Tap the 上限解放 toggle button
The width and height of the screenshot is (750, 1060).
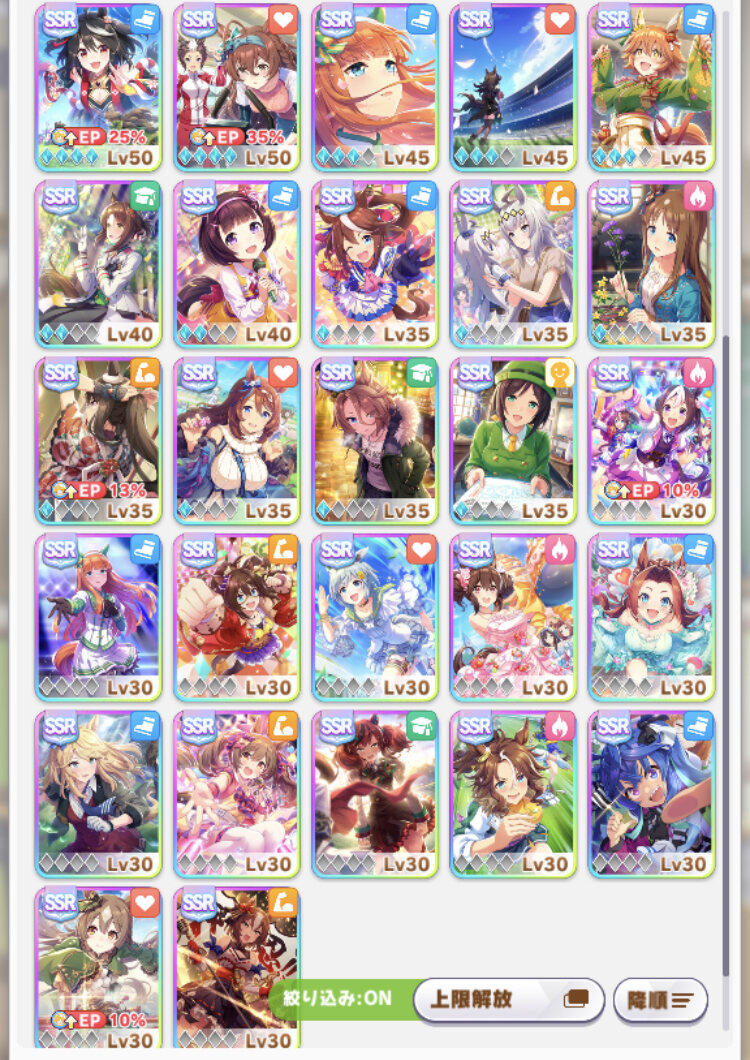click(x=509, y=999)
